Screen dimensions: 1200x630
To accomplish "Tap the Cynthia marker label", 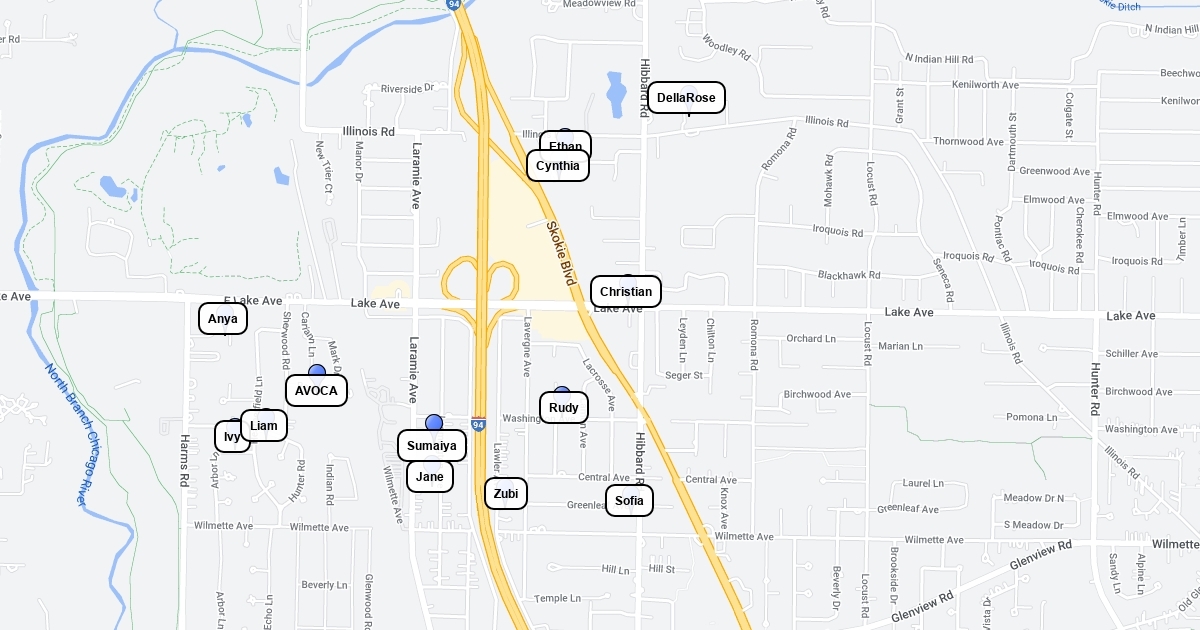I will [558, 166].
